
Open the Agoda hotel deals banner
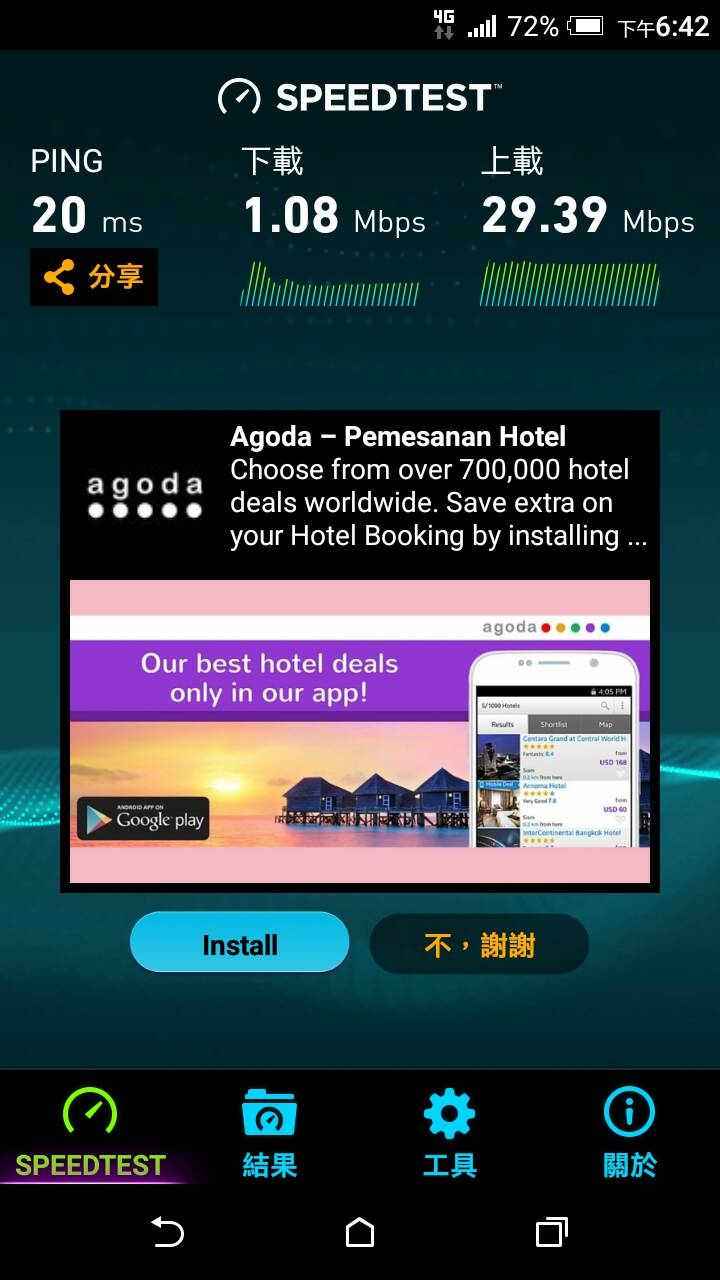(360, 731)
